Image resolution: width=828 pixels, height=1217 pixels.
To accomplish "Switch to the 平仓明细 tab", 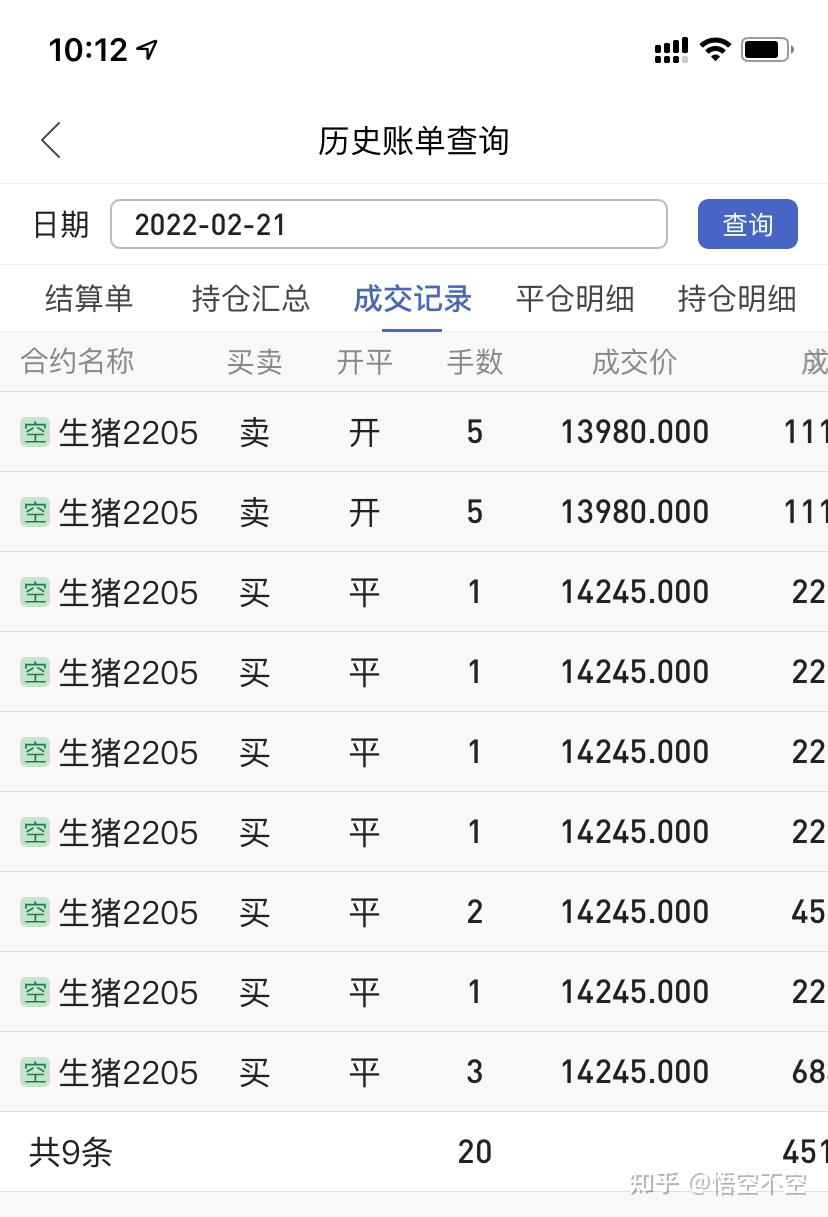I will pos(575,299).
